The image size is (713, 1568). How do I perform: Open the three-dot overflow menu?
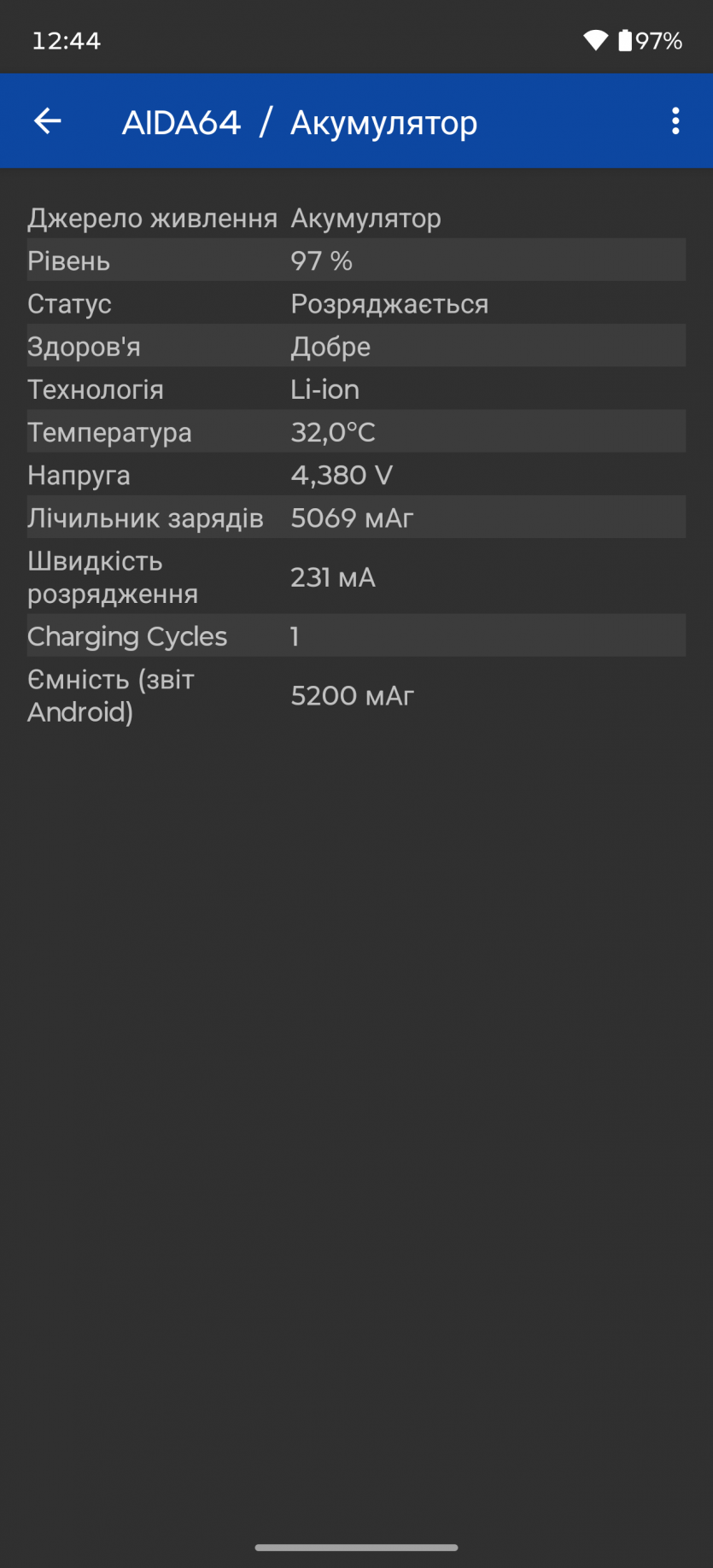pos(675,121)
